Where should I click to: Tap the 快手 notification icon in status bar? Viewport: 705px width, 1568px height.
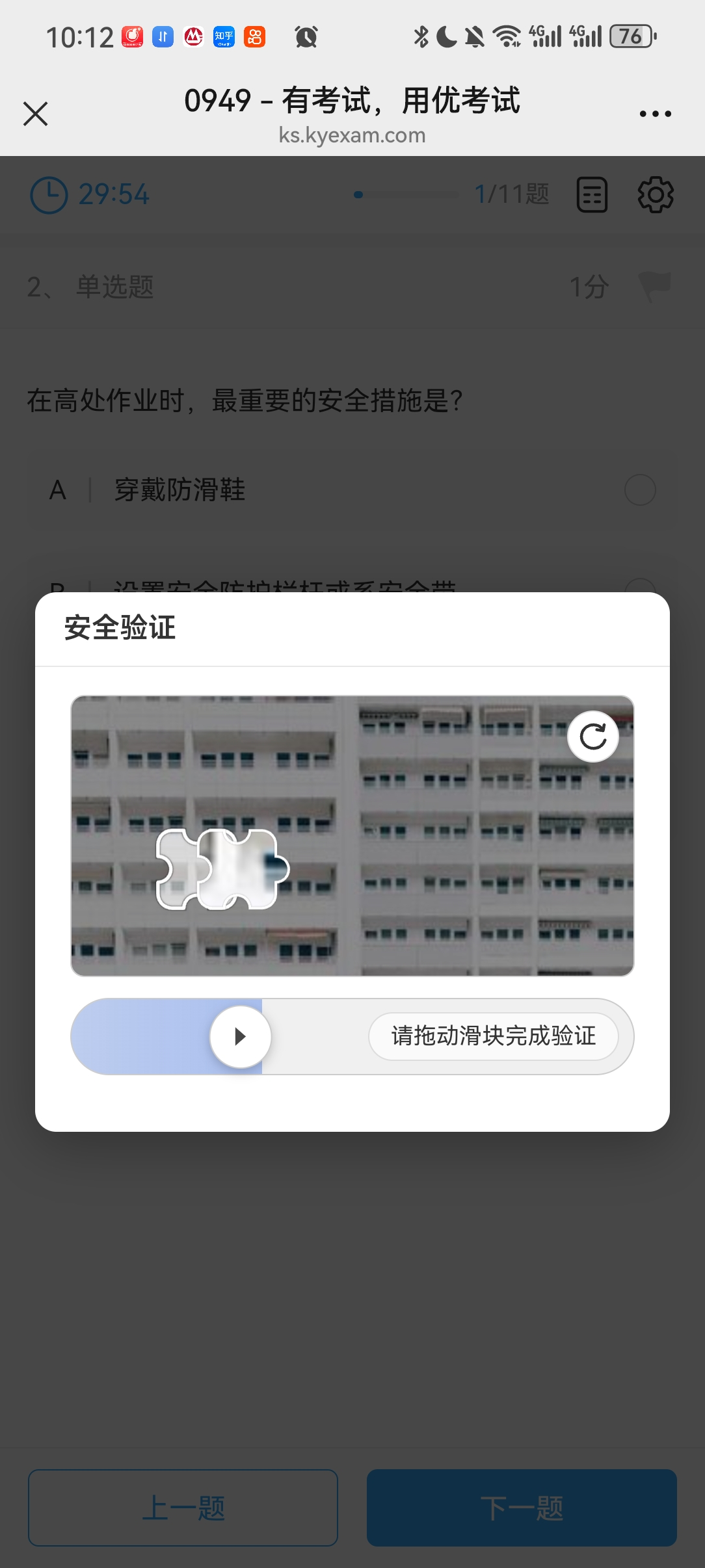(x=255, y=37)
